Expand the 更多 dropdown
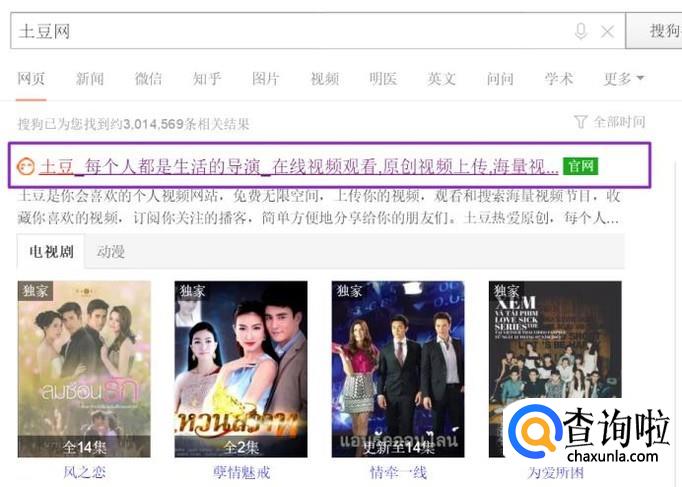The height and width of the screenshot is (487, 682). pos(623,79)
